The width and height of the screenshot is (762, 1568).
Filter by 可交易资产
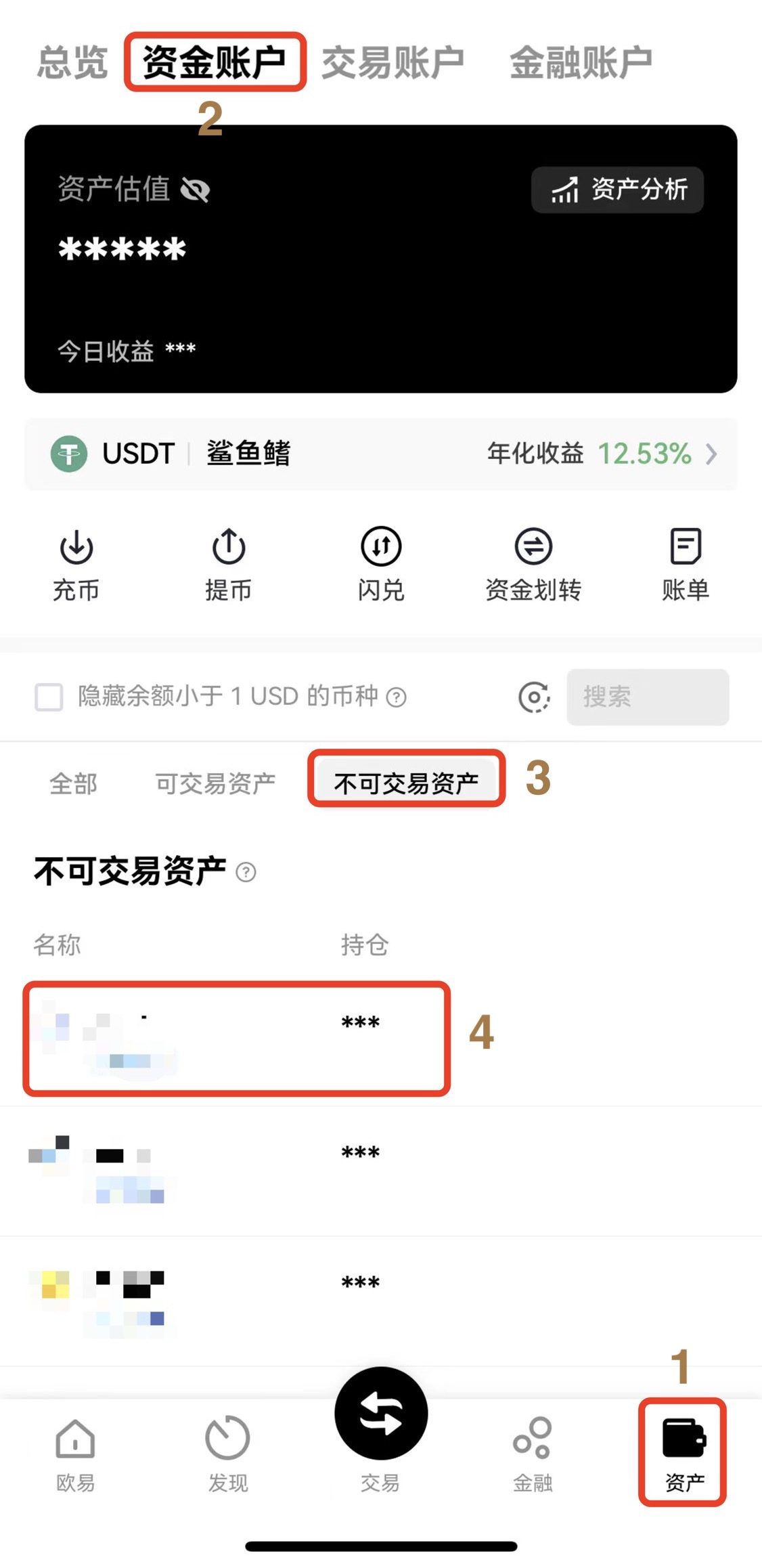[215, 783]
